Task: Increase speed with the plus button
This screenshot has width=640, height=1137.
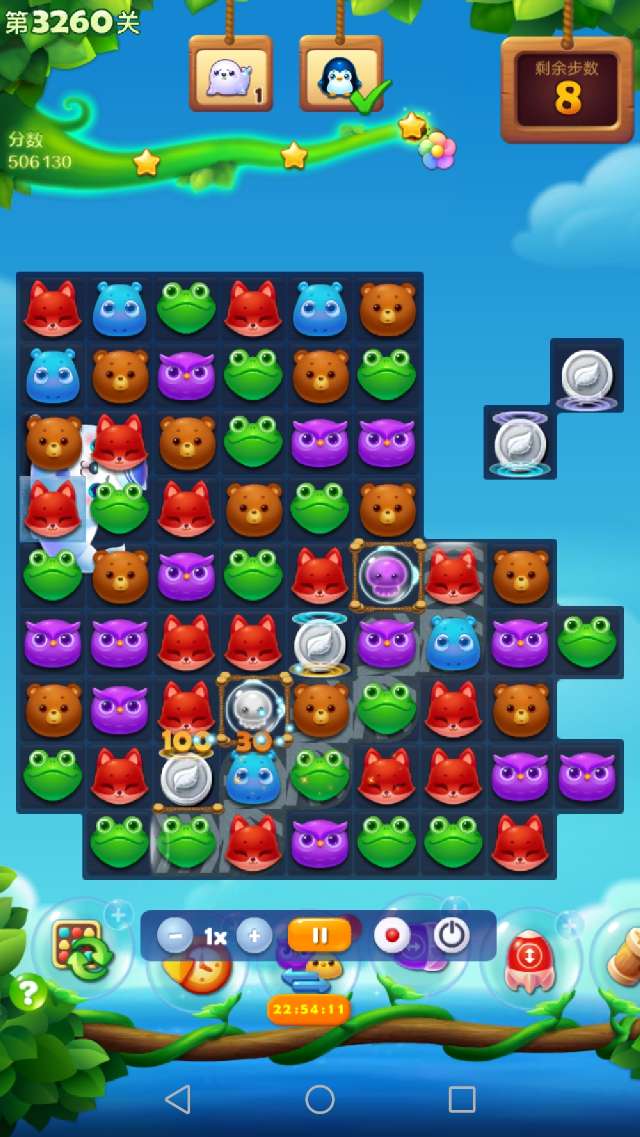Action: point(254,936)
